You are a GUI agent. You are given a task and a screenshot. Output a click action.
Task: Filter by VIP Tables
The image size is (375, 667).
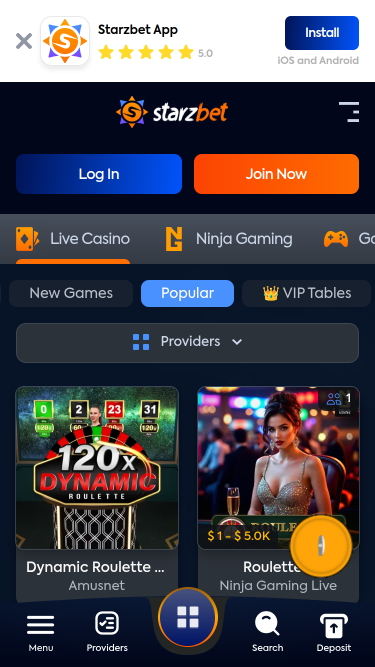click(x=307, y=293)
